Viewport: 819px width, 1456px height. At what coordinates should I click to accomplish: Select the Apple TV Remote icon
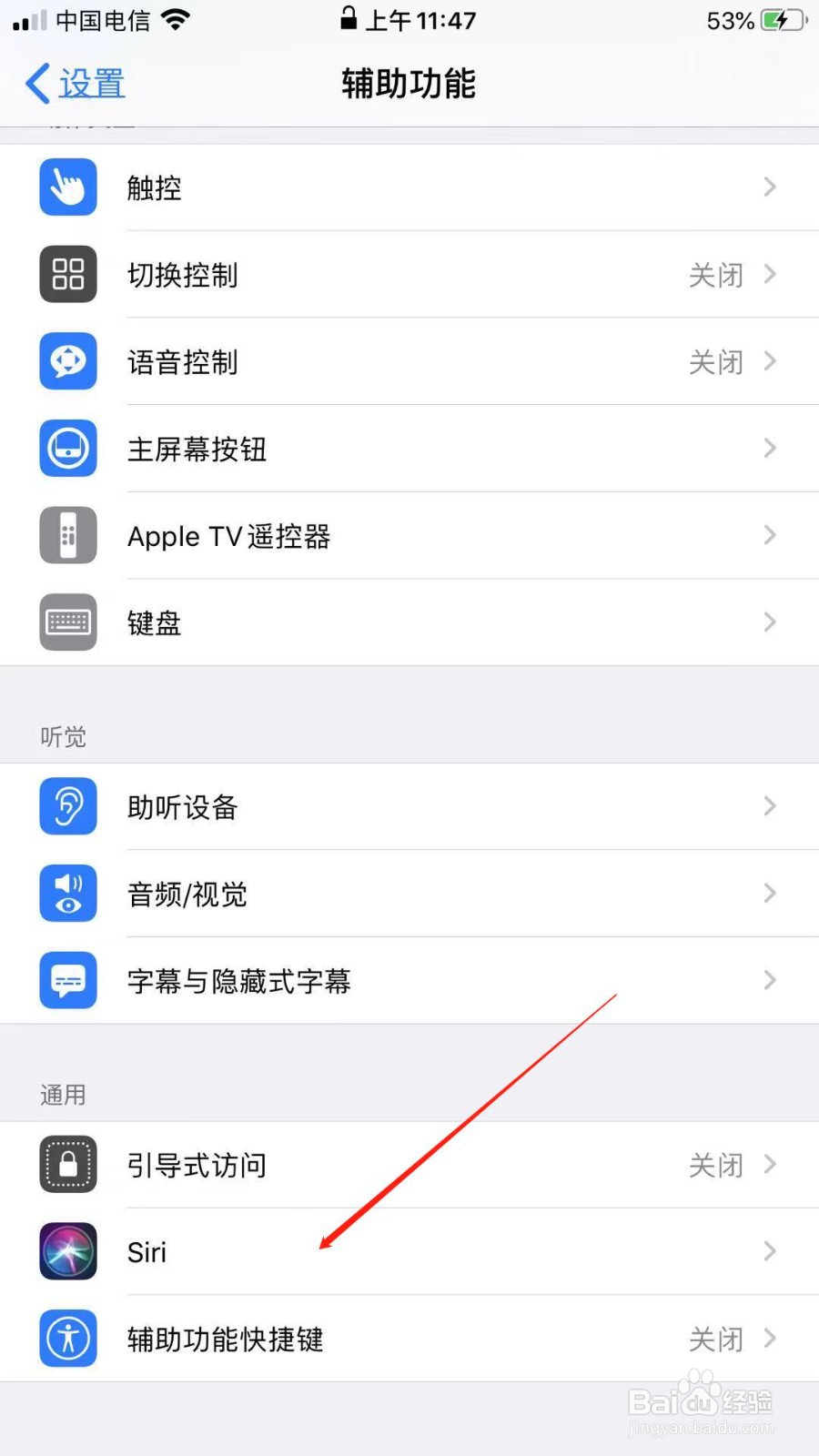click(67, 535)
